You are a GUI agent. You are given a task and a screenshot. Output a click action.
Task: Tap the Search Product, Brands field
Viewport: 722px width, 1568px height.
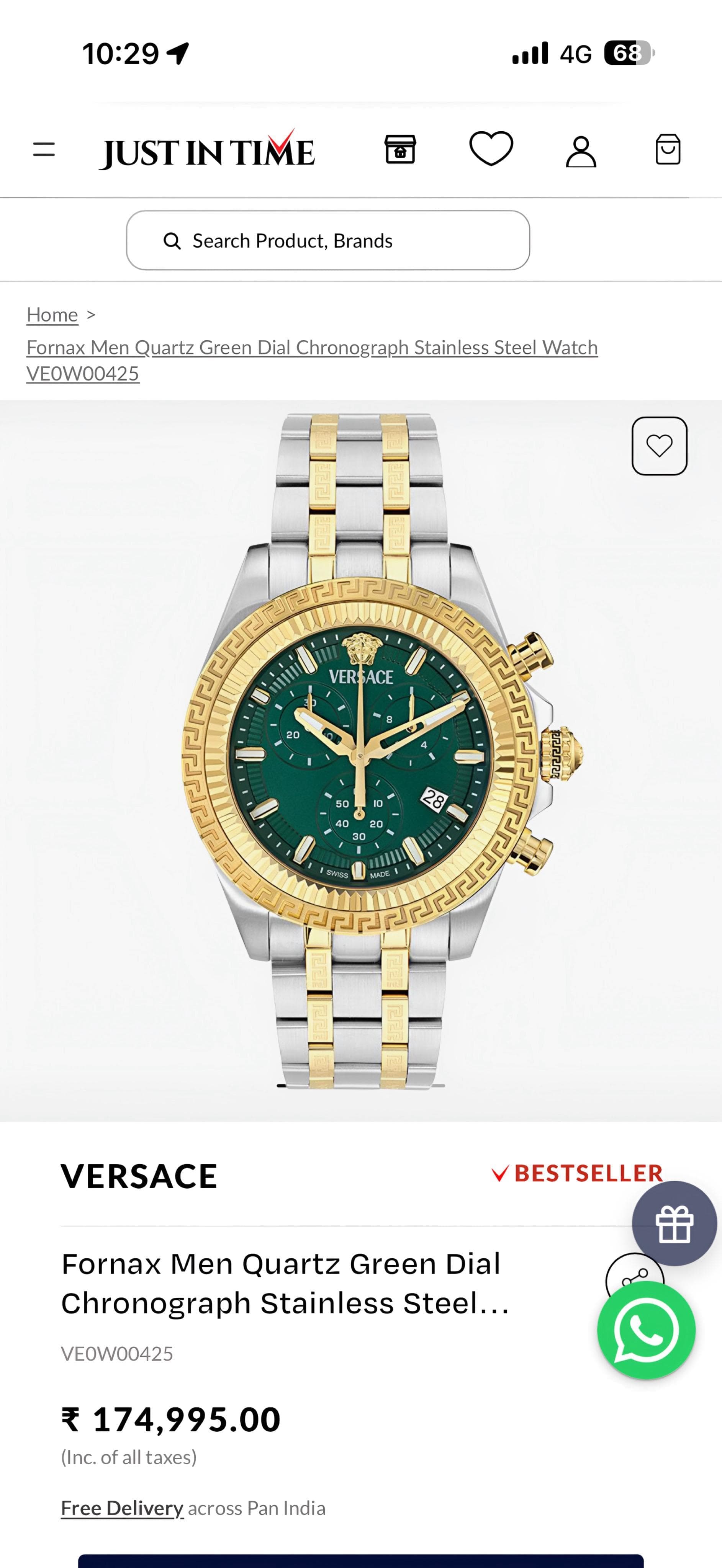click(328, 240)
